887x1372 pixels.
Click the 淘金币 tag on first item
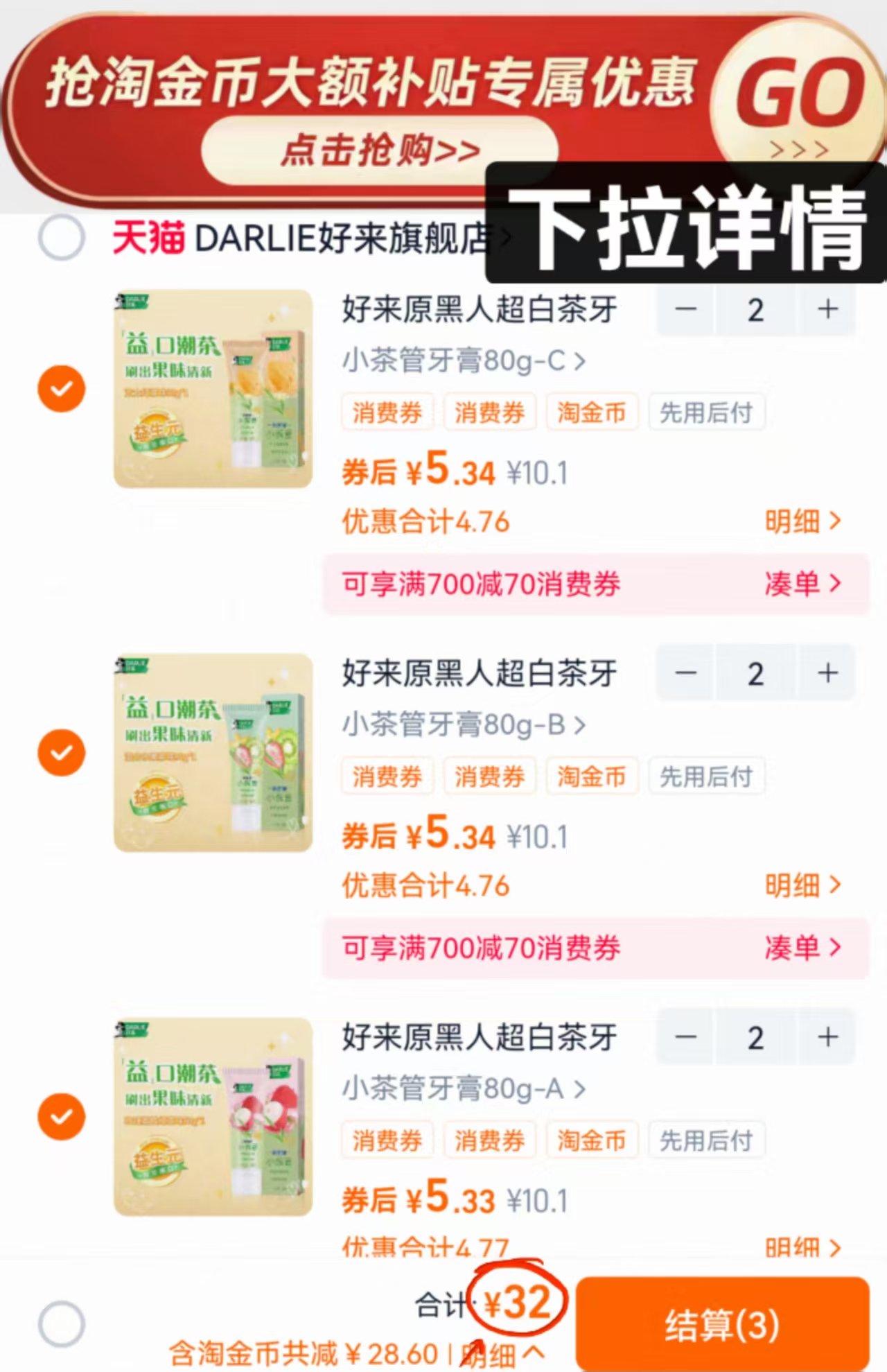[x=592, y=412]
